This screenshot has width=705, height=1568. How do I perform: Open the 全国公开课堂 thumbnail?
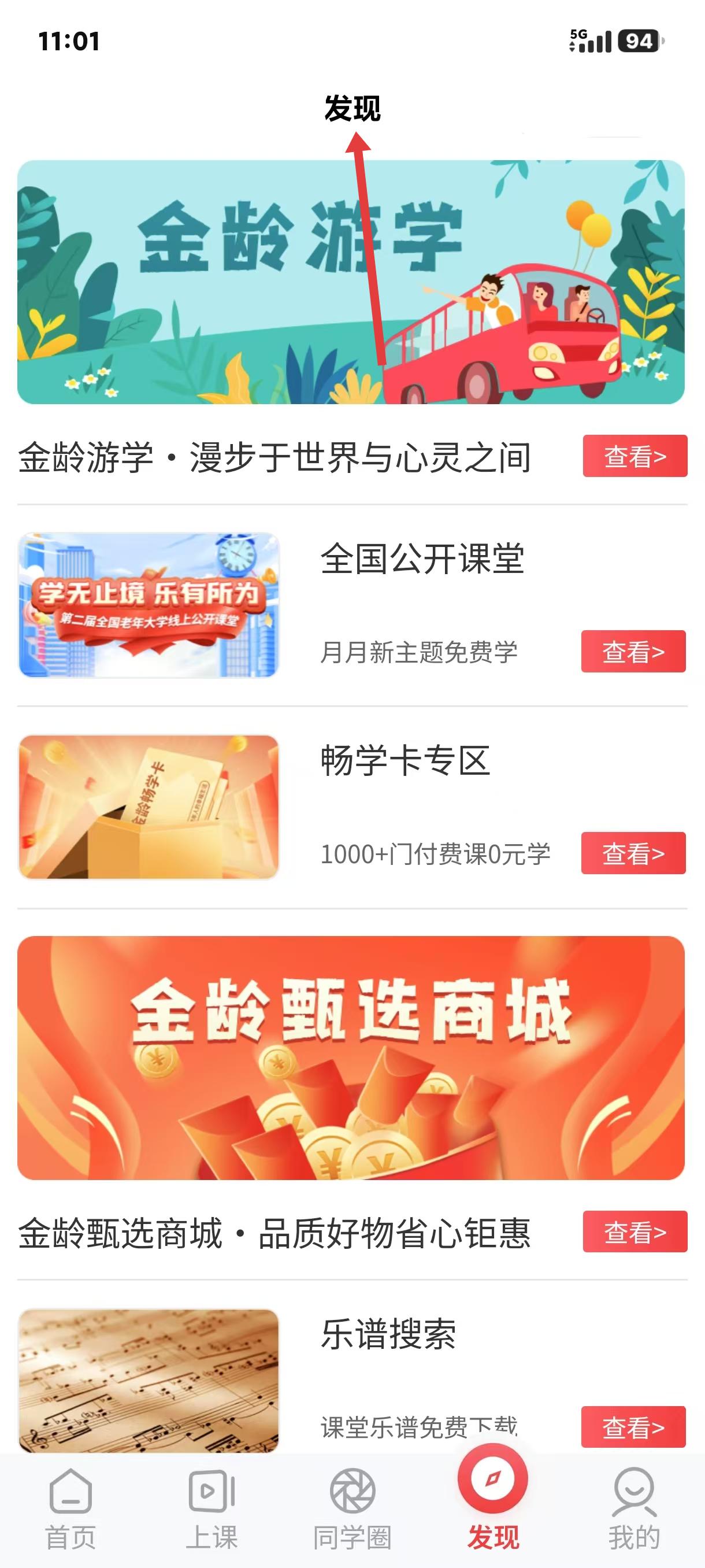pos(149,605)
